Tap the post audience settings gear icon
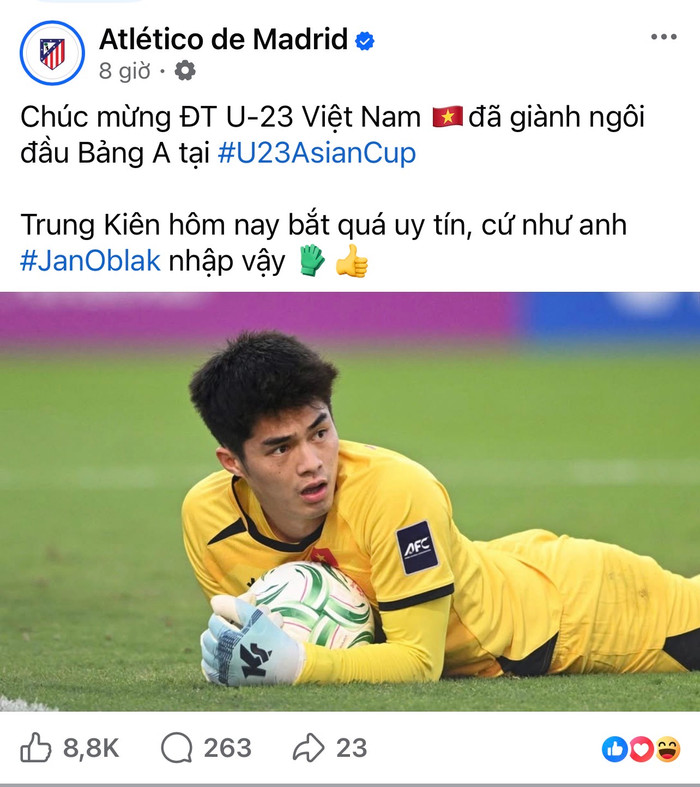 click(185, 71)
